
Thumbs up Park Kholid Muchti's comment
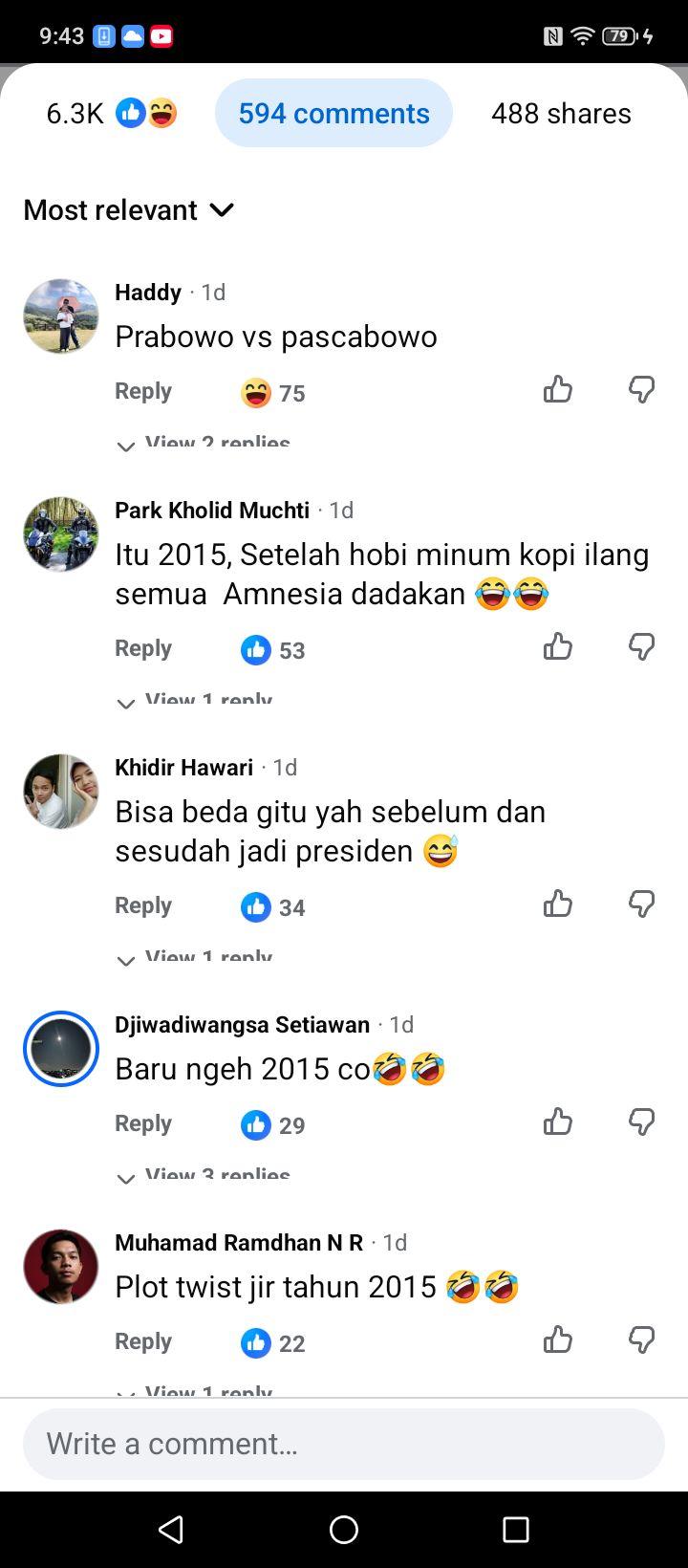coord(558,646)
